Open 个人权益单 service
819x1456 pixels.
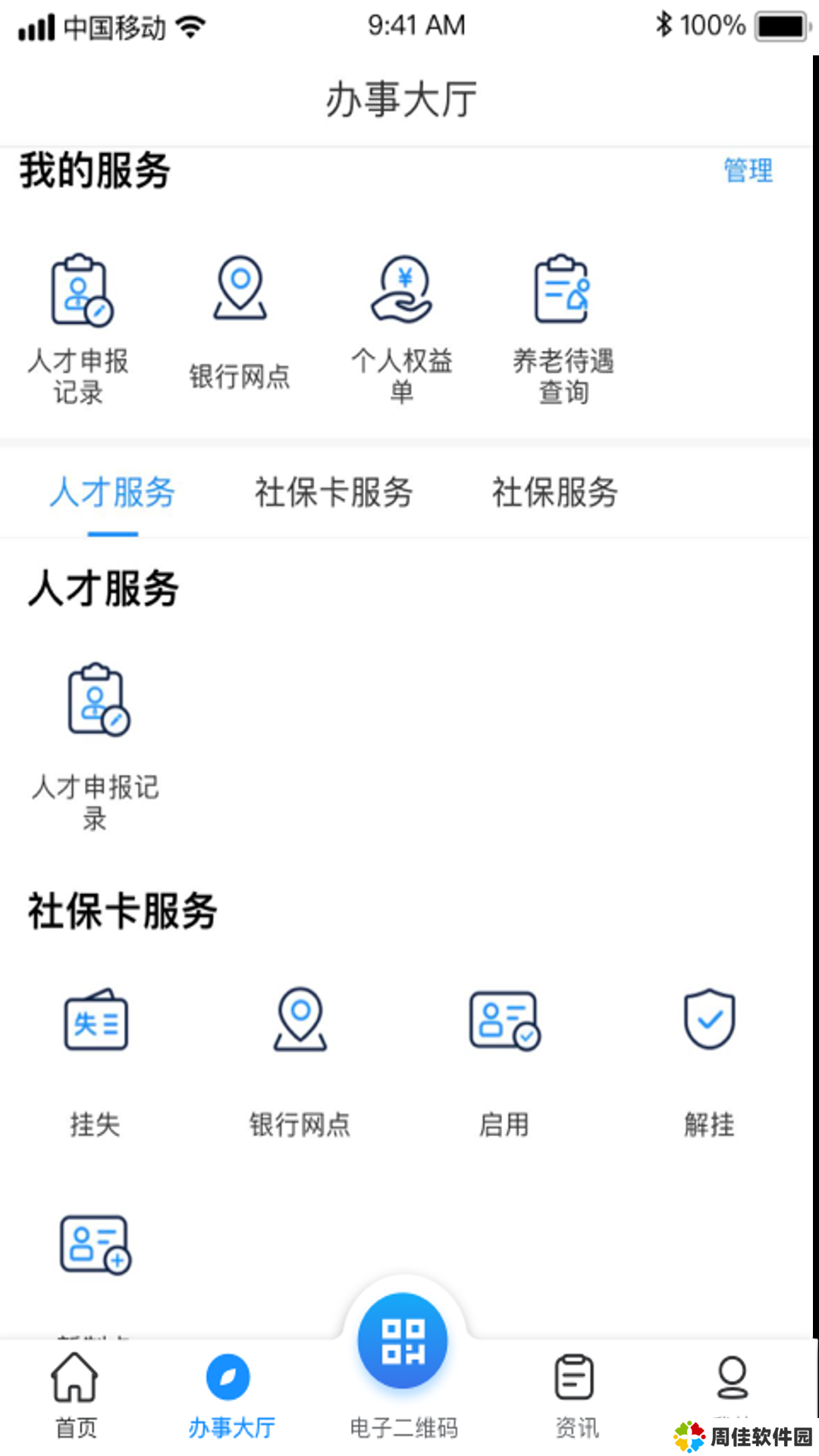point(402,326)
